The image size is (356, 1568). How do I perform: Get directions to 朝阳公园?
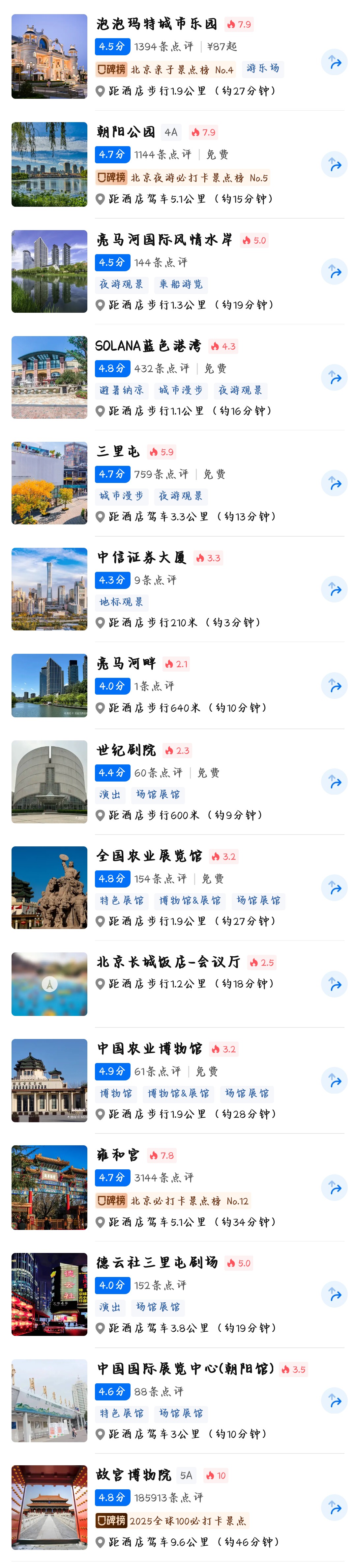tap(334, 164)
